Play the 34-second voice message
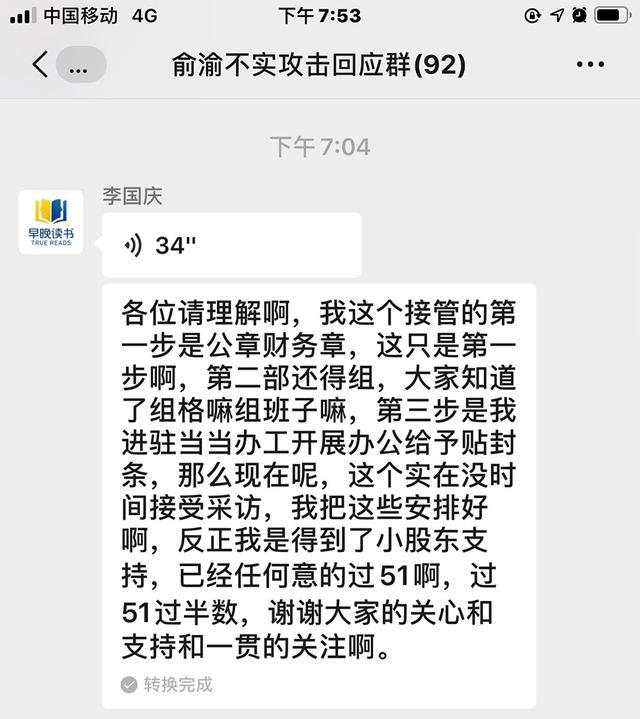The width and height of the screenshot is (640, 719). tap(231, 245)
